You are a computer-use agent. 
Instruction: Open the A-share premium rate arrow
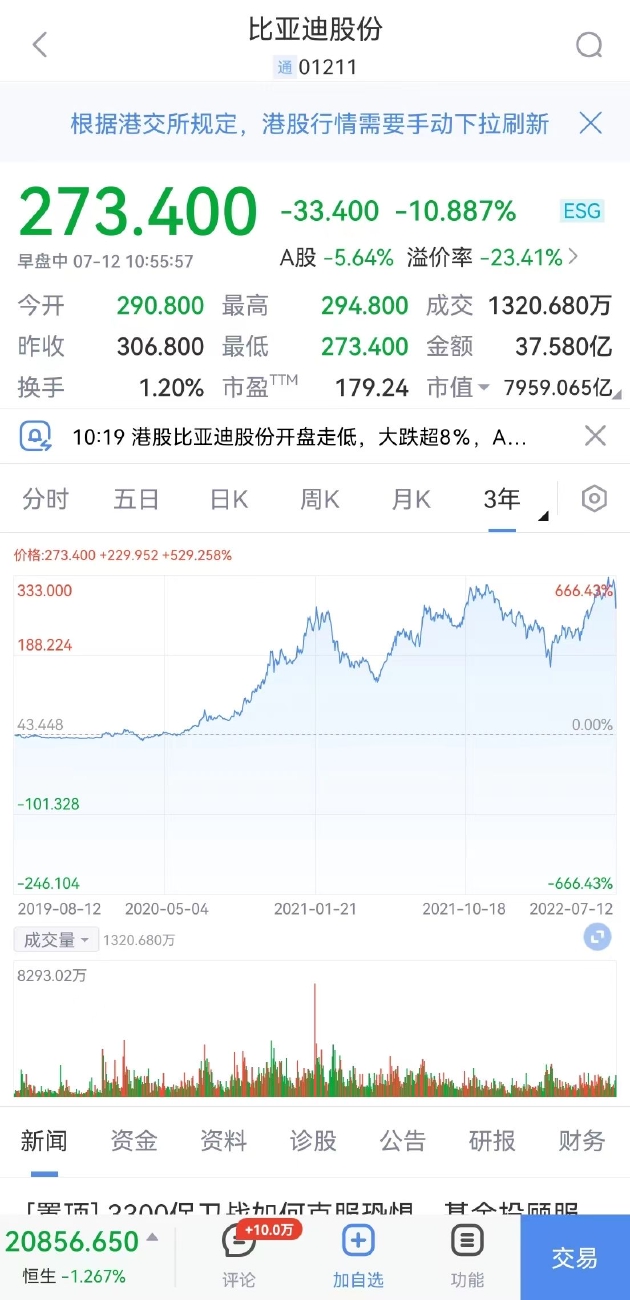[574, 257]
